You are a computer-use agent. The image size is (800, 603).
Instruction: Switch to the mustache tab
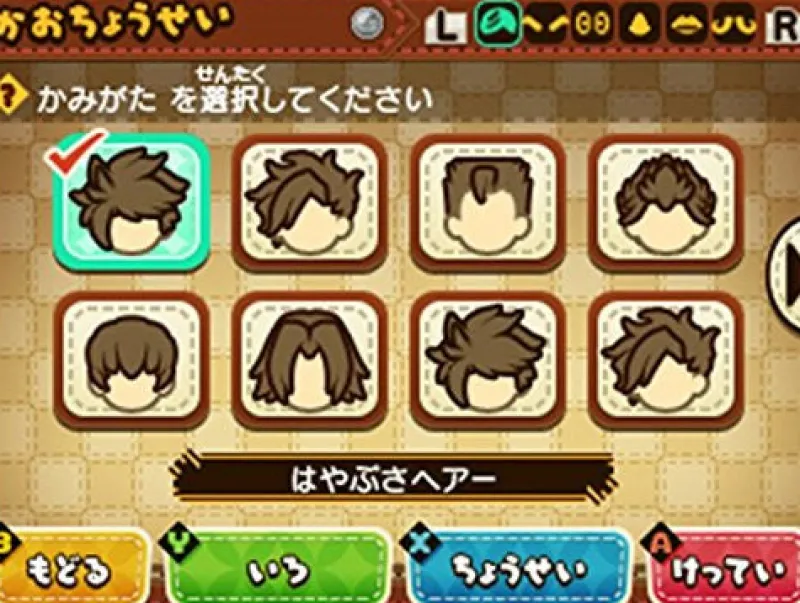736,22
